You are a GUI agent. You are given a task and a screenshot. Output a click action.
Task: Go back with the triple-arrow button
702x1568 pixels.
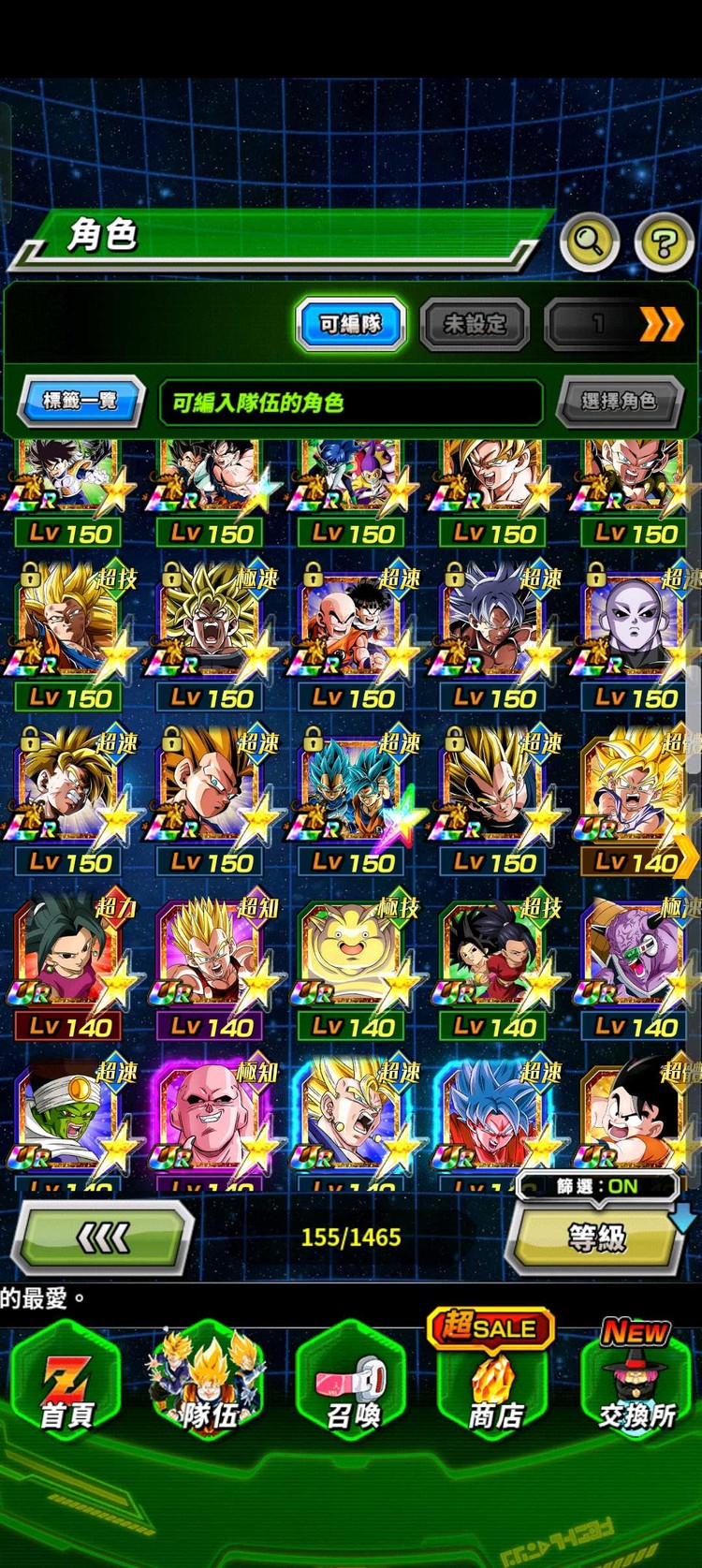pos(102,1238)
